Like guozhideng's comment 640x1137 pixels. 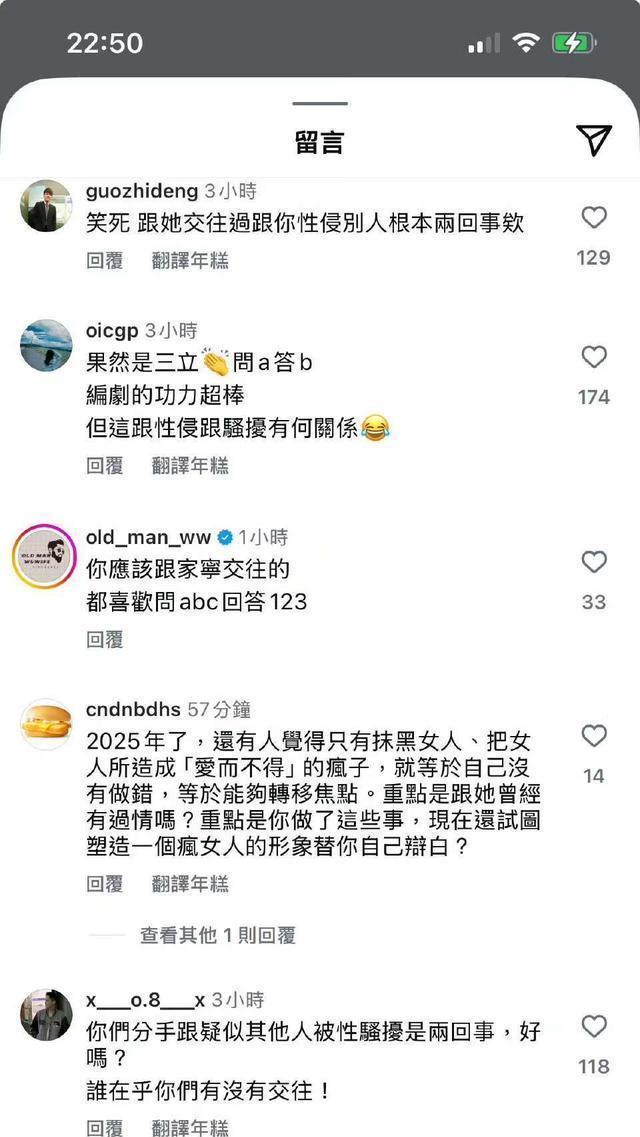tap(594, 218)
